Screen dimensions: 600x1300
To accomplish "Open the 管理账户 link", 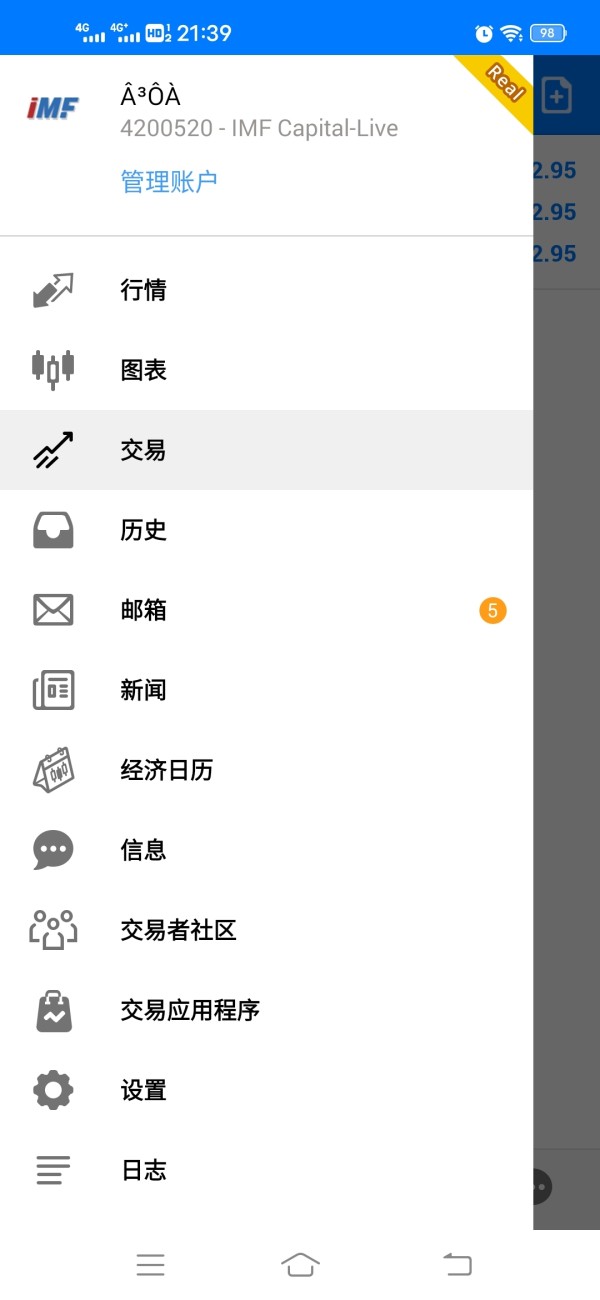I will tap(169, 181).
